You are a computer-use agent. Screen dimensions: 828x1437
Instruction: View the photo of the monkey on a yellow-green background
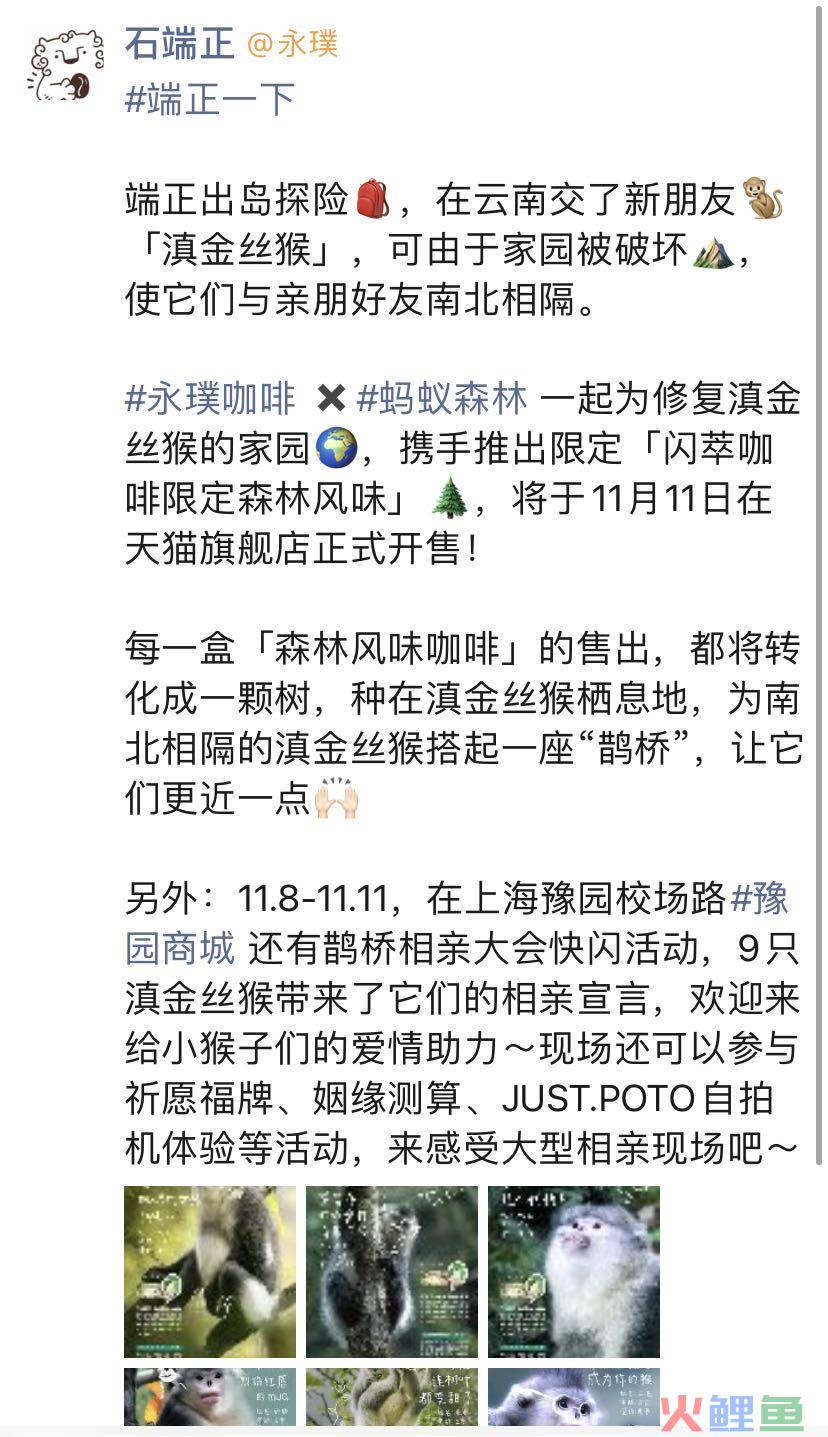pos(210,1271)
